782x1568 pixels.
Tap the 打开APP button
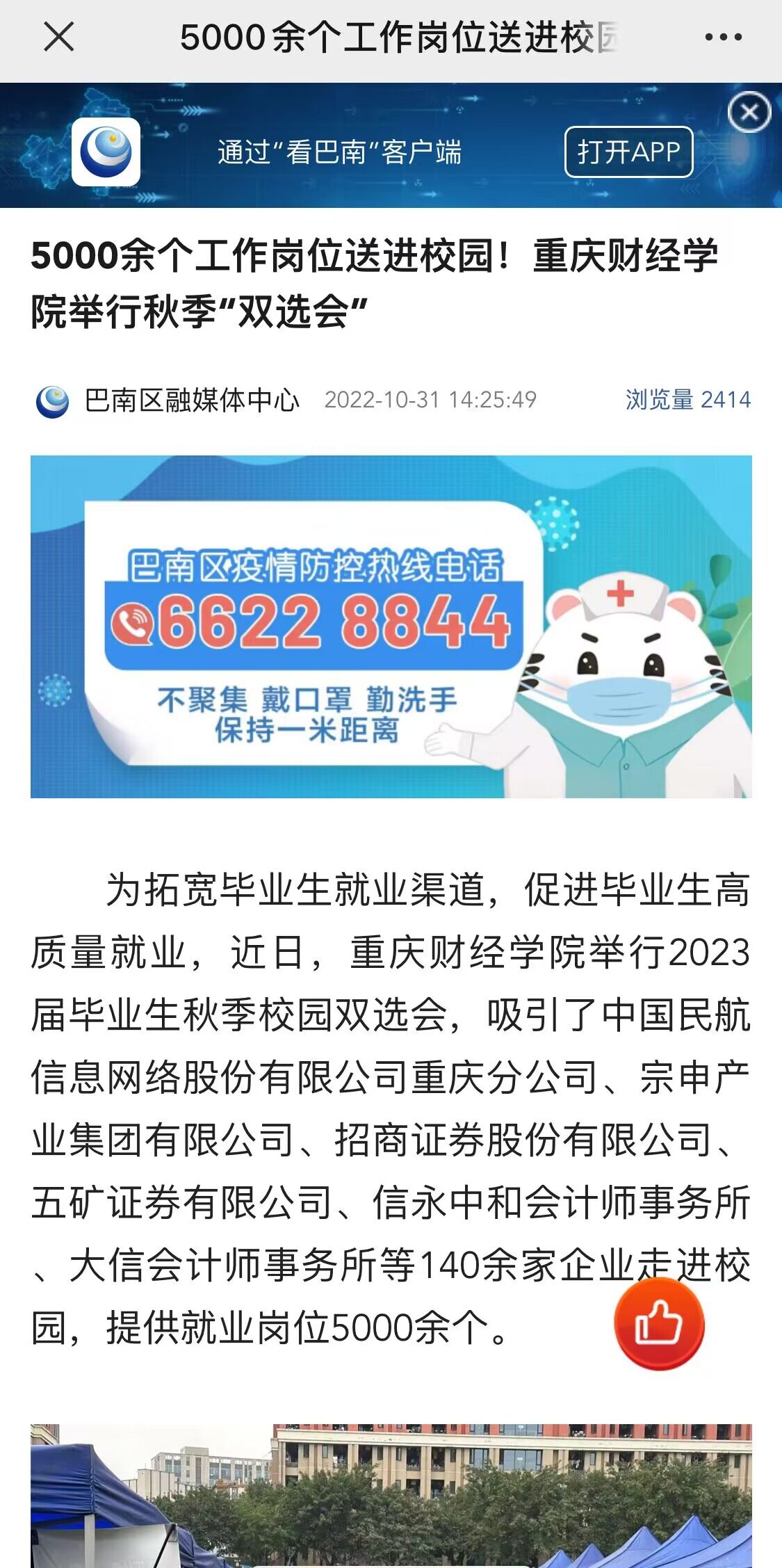pyautogui.click(x=628, y=152)
